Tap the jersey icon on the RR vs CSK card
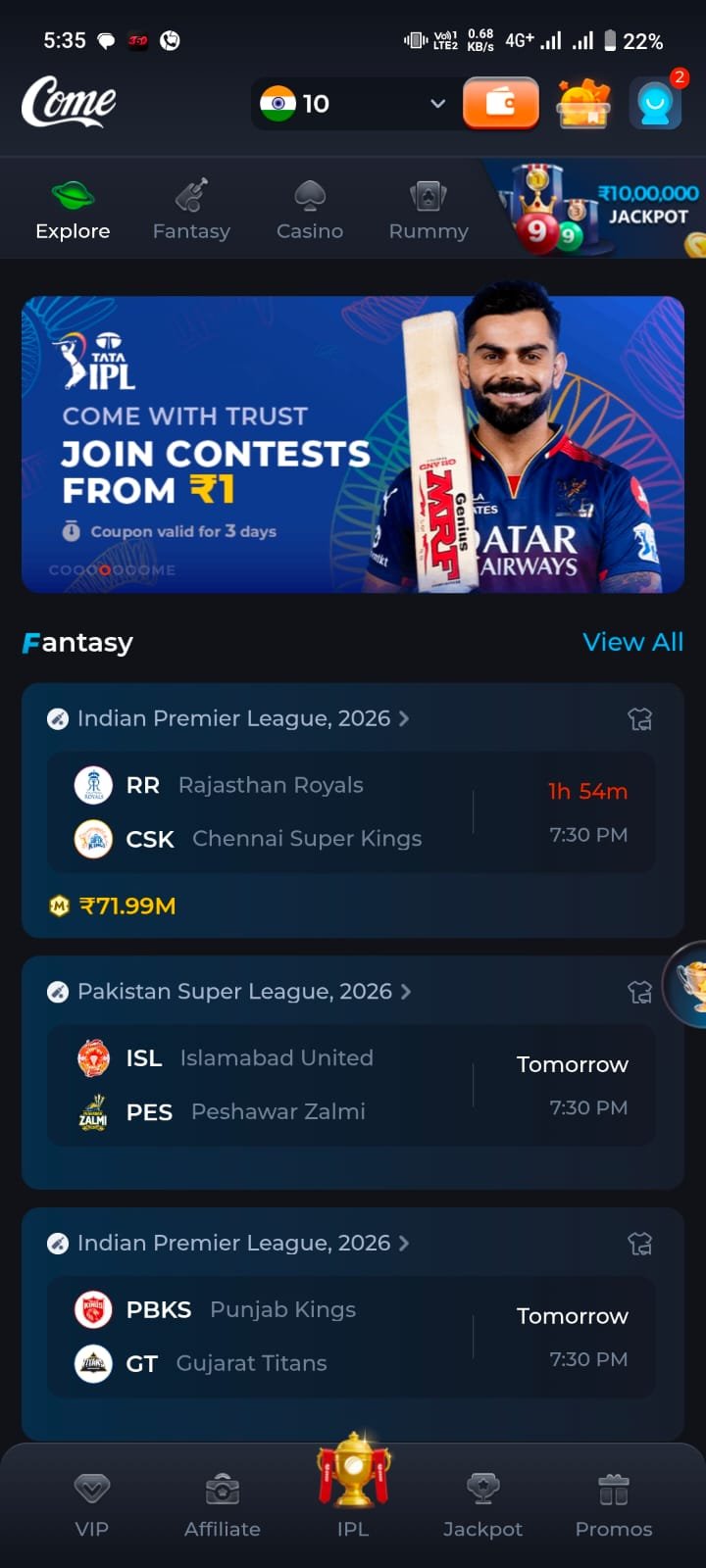Viewport: 706px width, 1568px height. pos(639,719)
